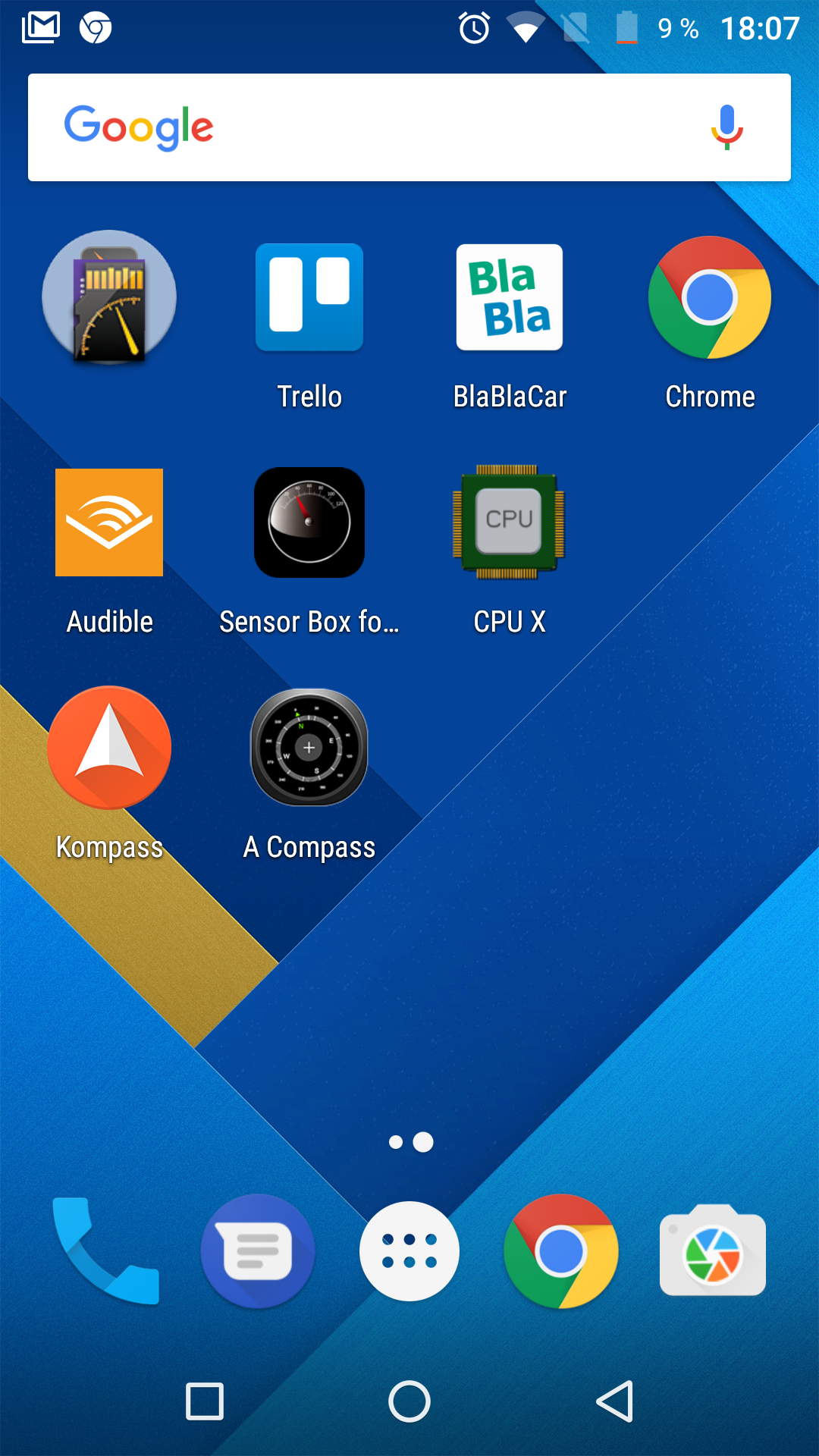Open Messages from the dock
Image resolution: width=819 pixels, height=1456 pixels.
[x=258, y=1251]
